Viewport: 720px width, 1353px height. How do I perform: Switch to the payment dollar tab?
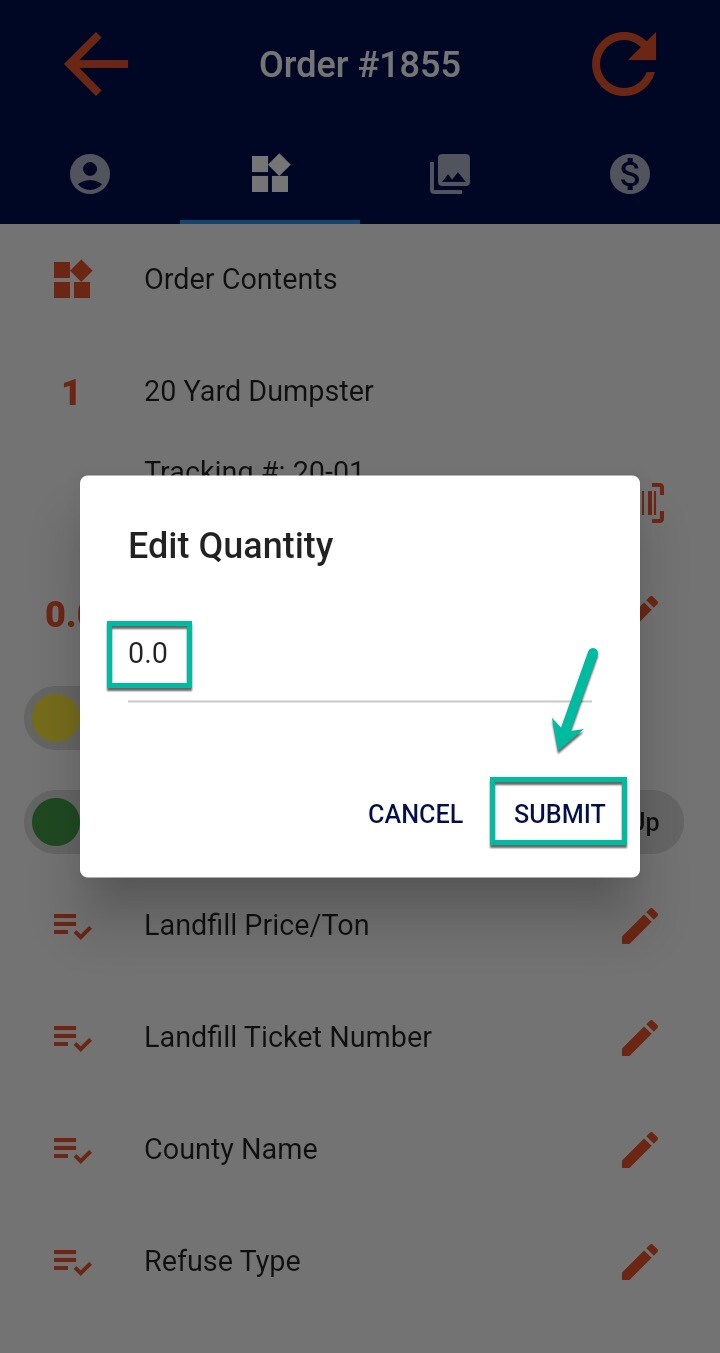[630, 174]
